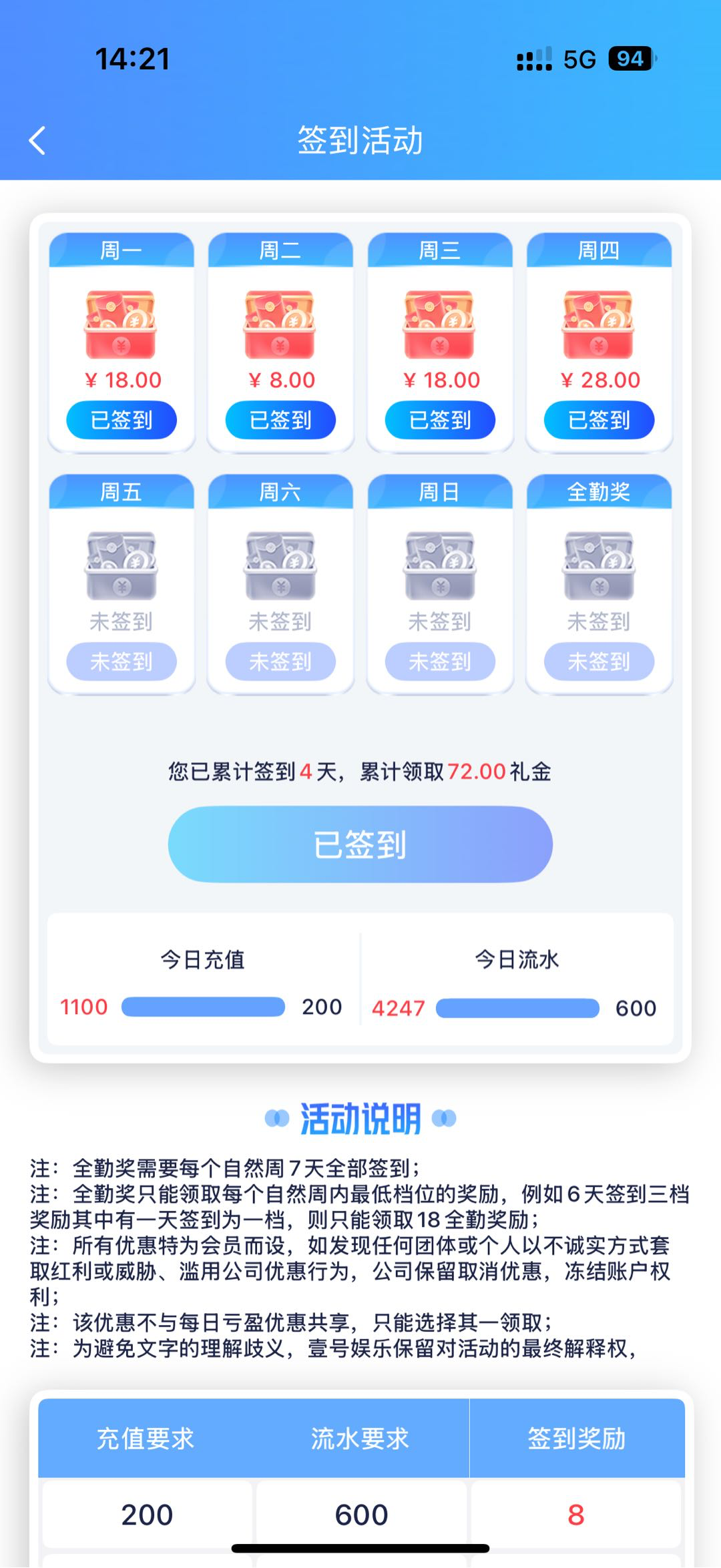Tap 已签到 button on the 周三 card
This screenshot has width=721, height=1568.
[x=440, y=420]
